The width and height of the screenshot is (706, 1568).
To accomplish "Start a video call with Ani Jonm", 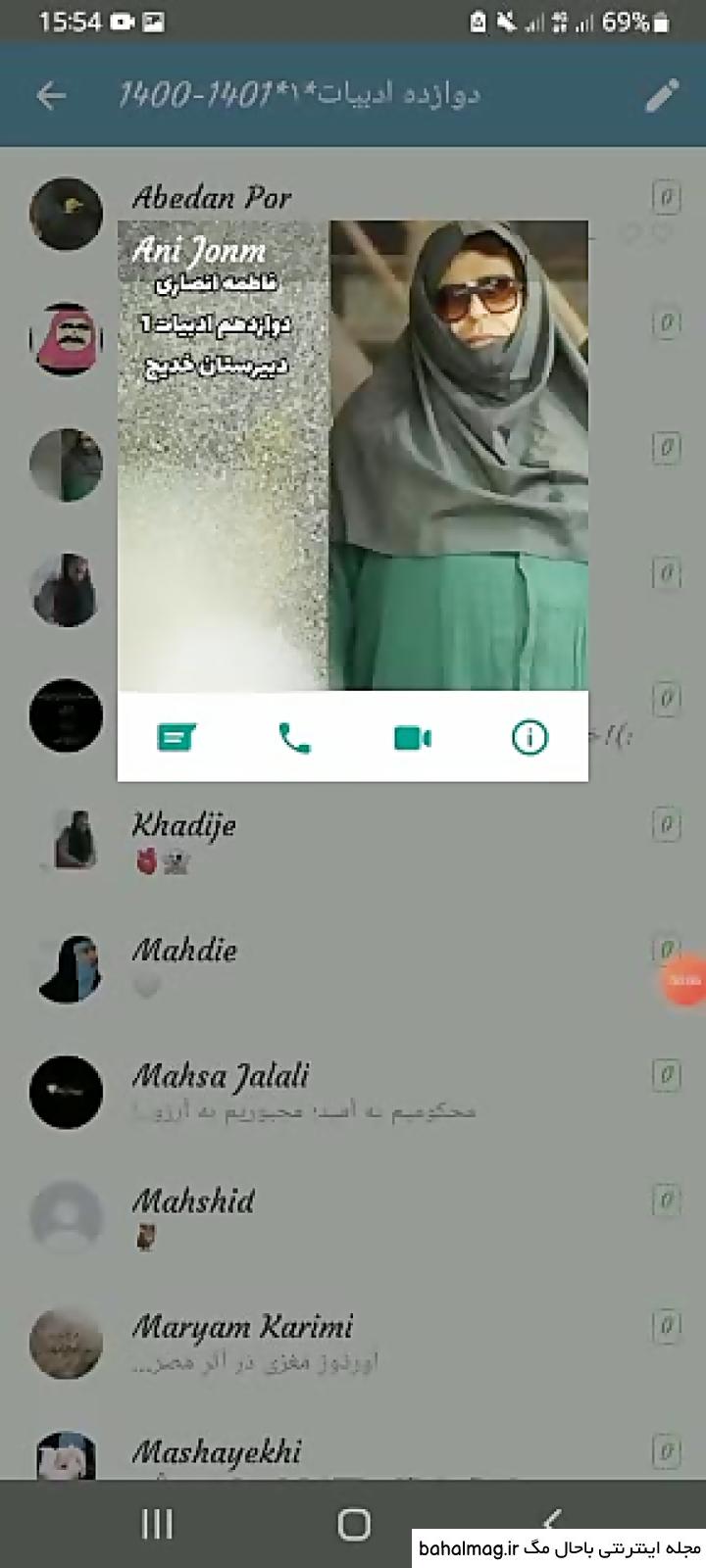I will tap(412, 737).
